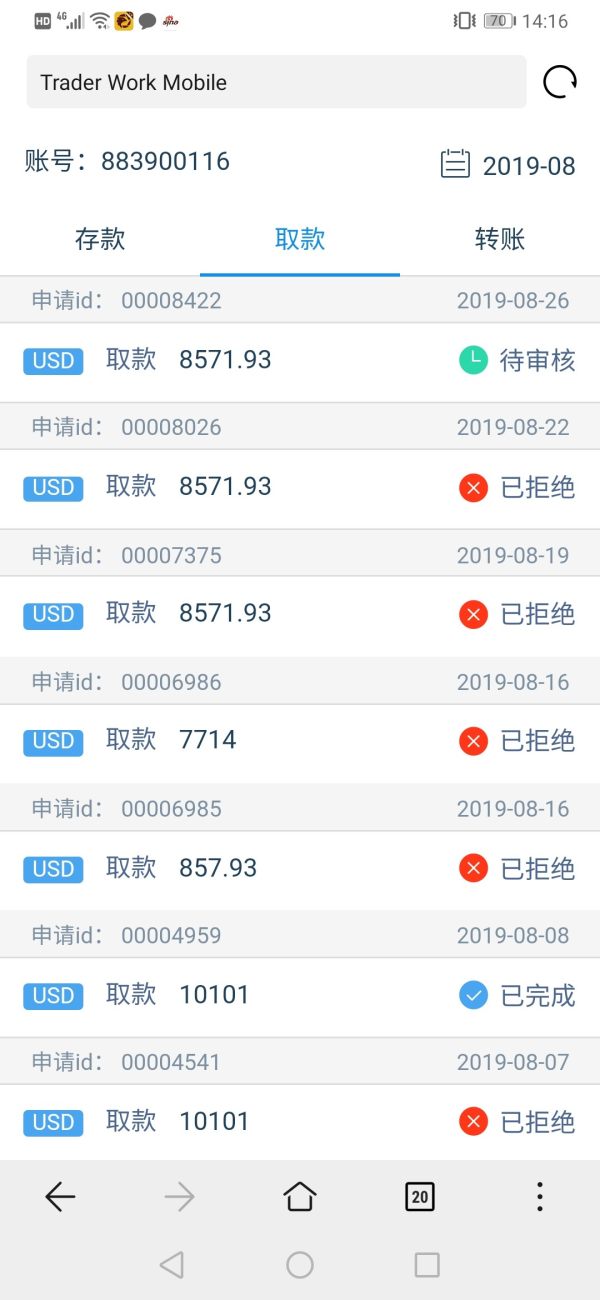This screenshot has width=600, height=1300.
Task: Open rejected withdrawal request 00004541
Action: pyautogui.click(x=300, y=1122)
